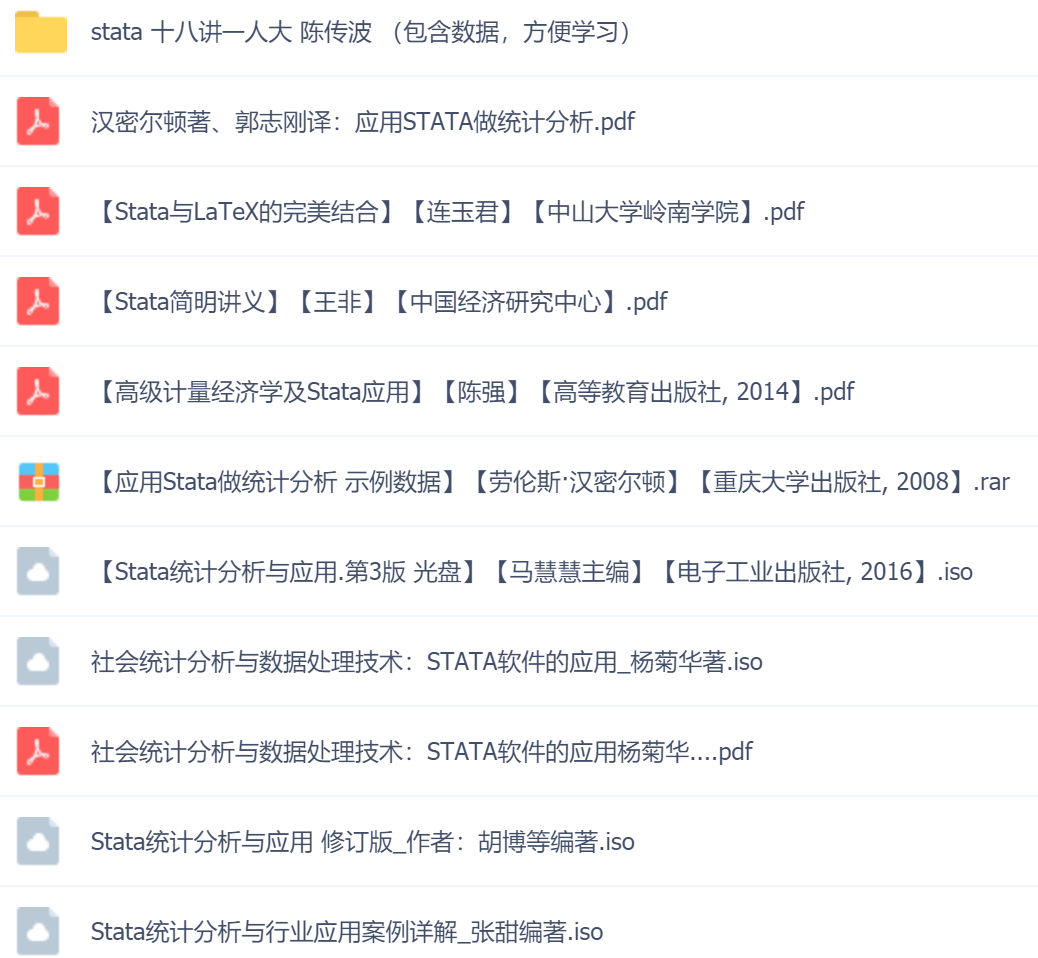
Task: Open 汉密尔顿著 应用STATA做统计分析.pdf
Action: [362, 122]
